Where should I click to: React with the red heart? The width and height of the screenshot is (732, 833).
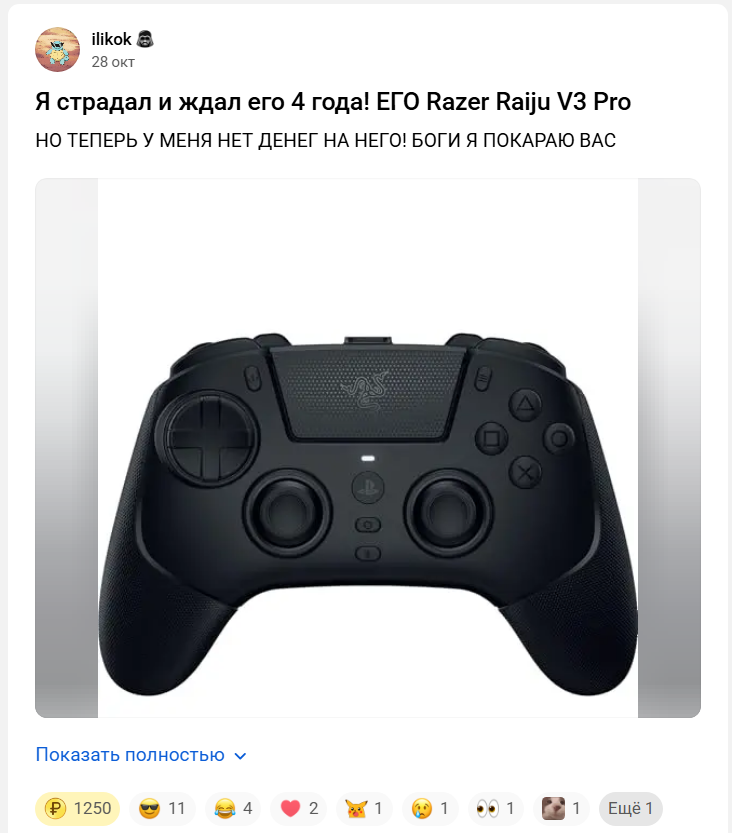coord(299,808)
